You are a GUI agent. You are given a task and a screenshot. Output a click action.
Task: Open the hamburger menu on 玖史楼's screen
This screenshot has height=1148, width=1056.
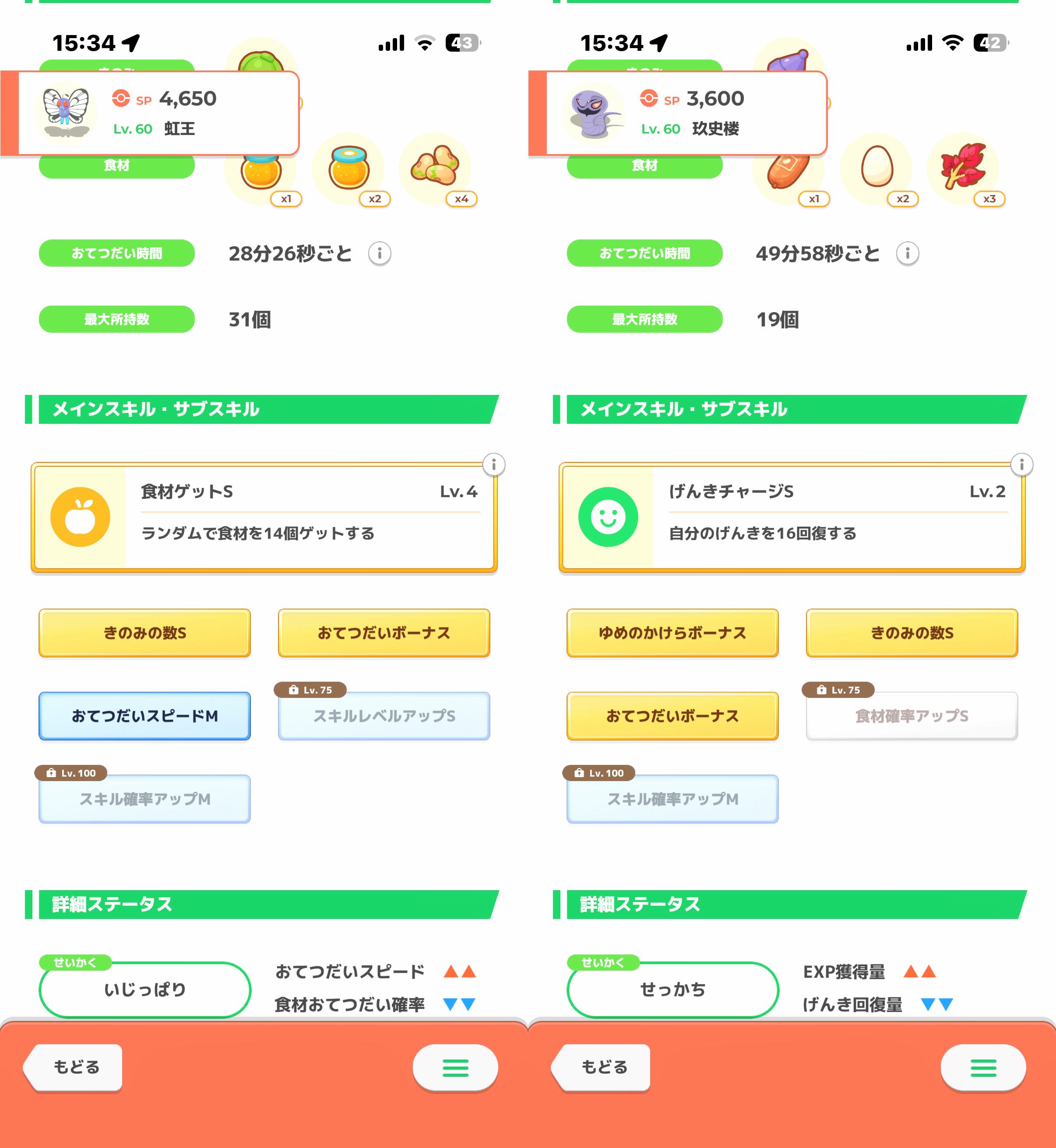click(x=983, y=1067)
